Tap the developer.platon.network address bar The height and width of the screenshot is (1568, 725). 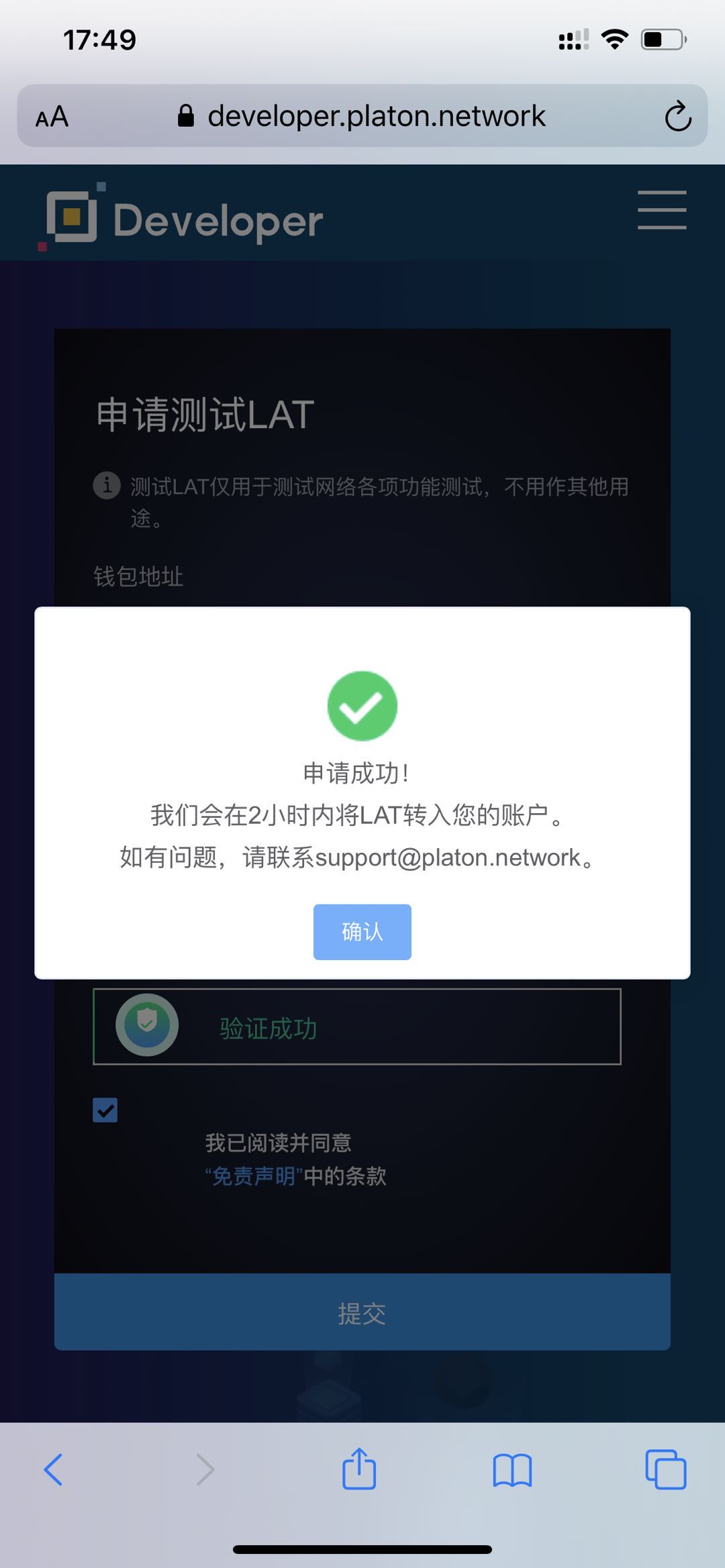click(x=362, y=115)
